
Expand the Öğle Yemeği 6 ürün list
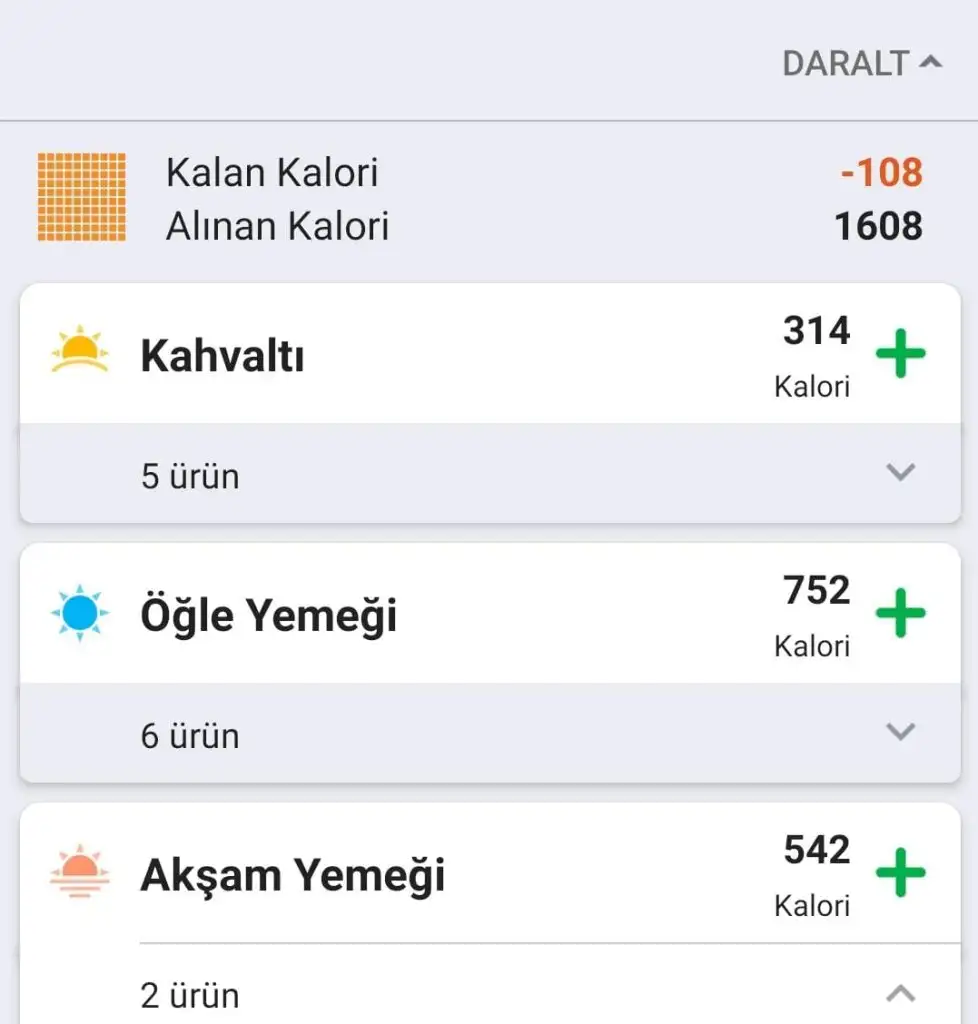coord(900,733)
